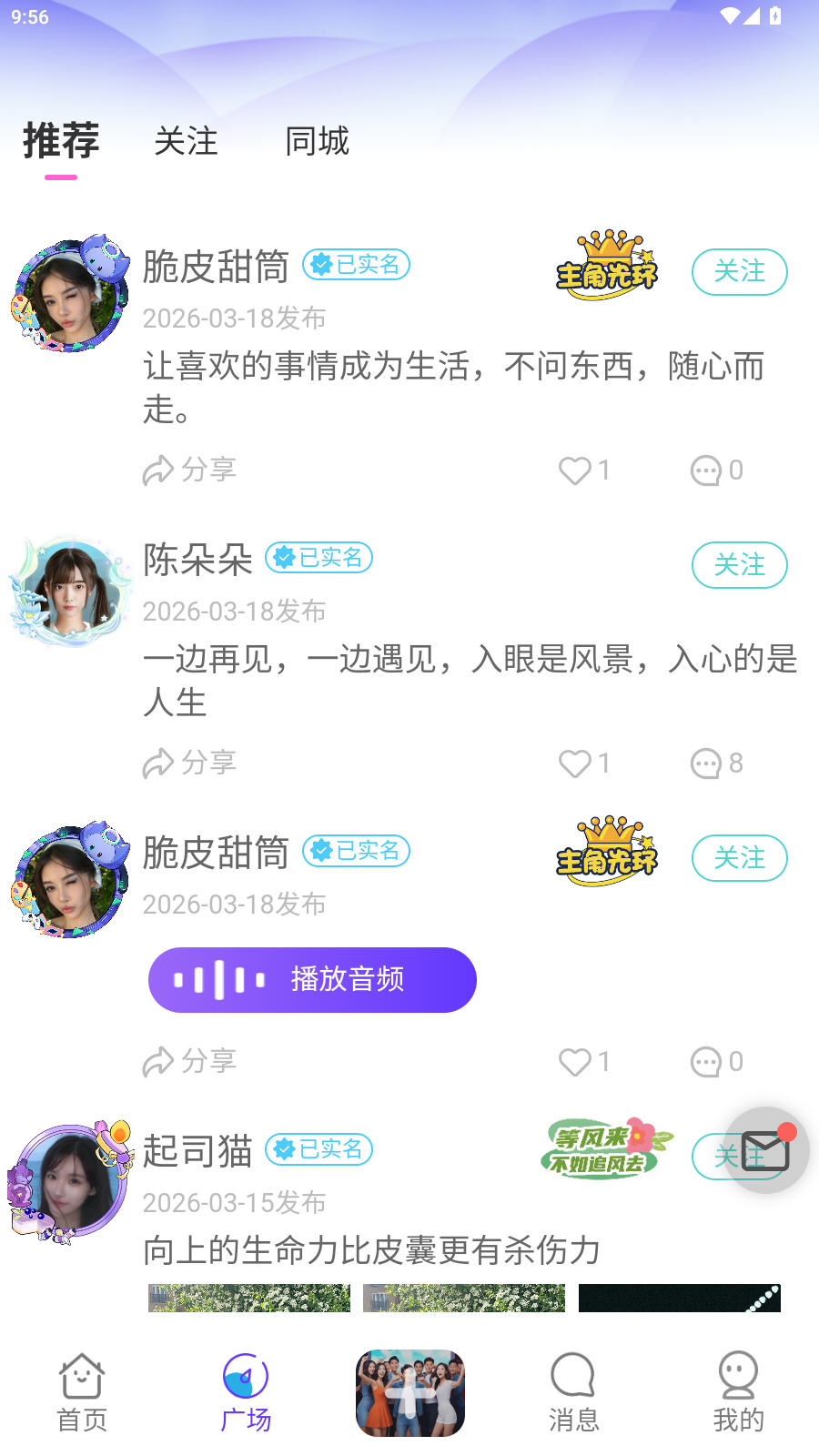Screen dimensions: 819x1456
Task: Tap the center group photo publish icon
Action: (x=409, y=1392)
